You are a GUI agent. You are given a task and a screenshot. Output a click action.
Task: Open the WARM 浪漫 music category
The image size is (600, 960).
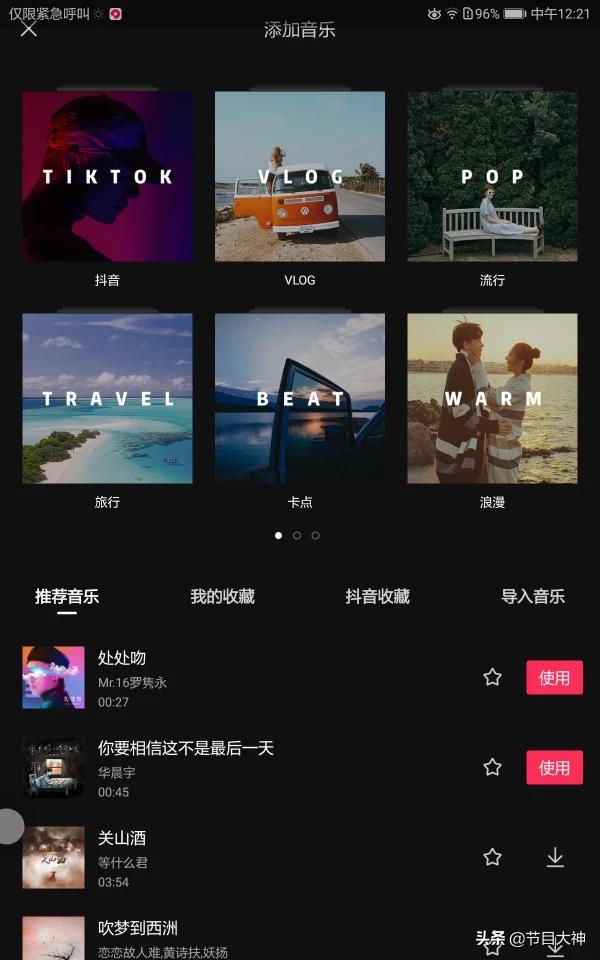point(492,399)
